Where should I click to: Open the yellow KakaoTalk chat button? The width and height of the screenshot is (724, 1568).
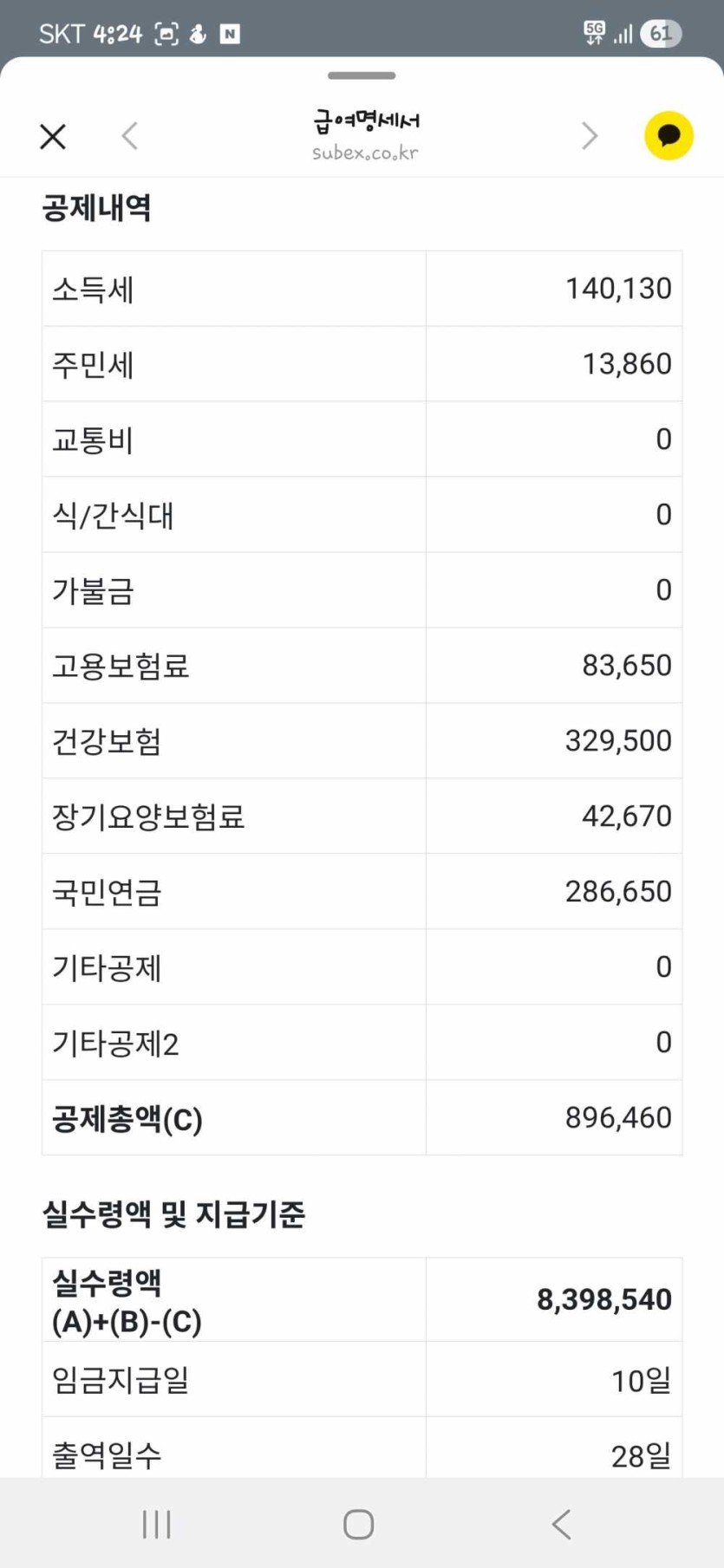click(x=669, y=136)
